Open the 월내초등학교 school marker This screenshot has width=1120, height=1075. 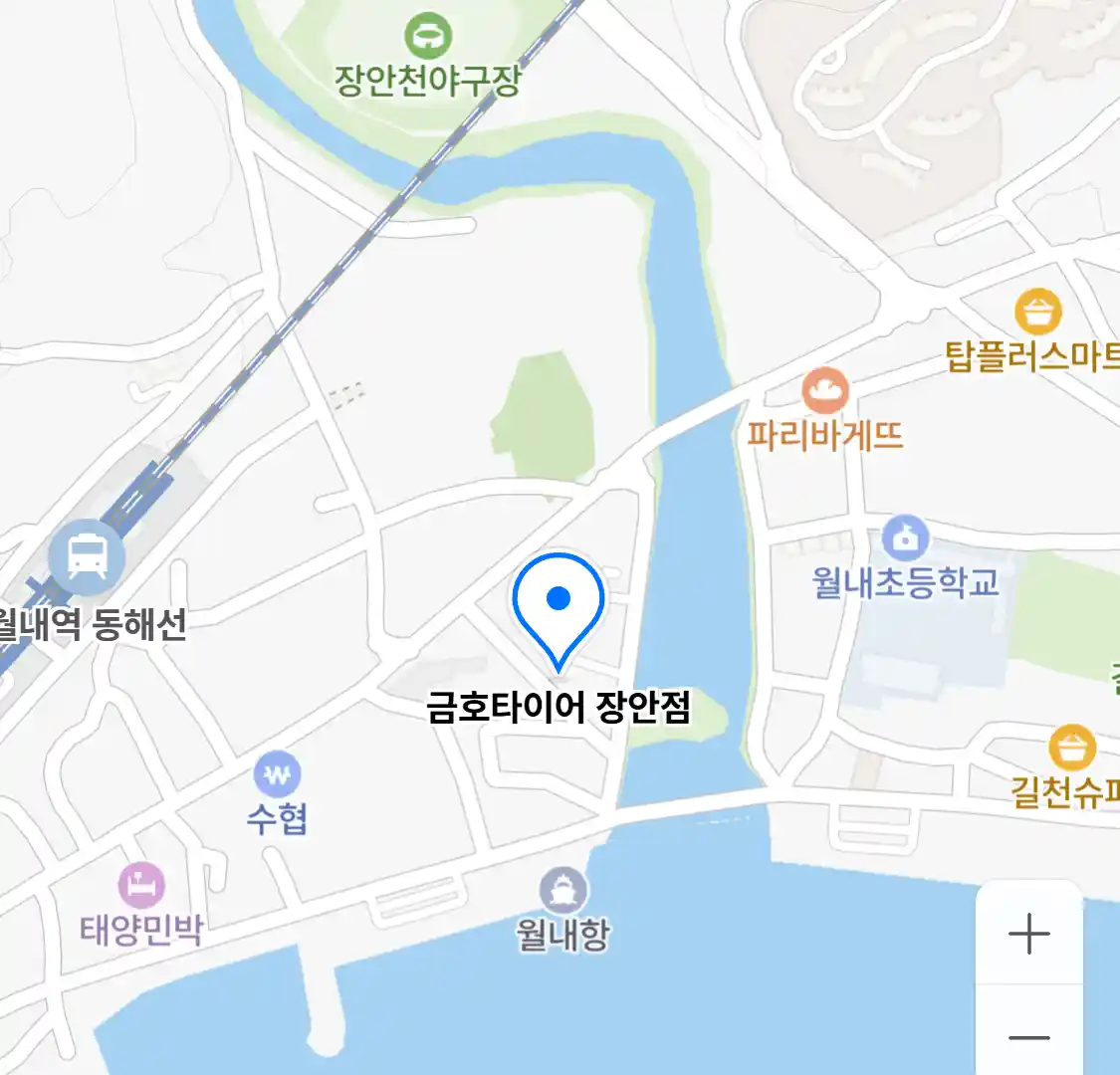(x=905, y=538)
